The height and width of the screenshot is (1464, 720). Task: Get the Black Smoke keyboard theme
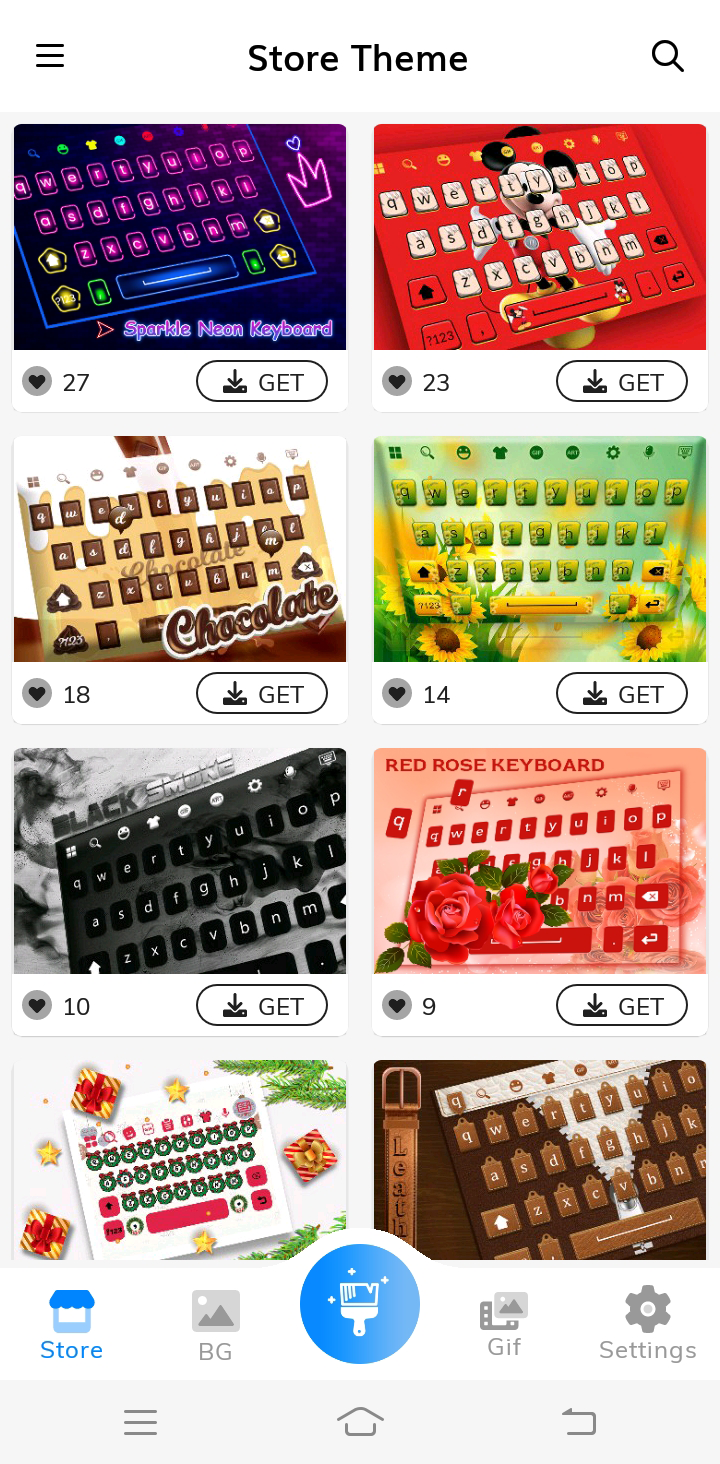click(262, 1006)
